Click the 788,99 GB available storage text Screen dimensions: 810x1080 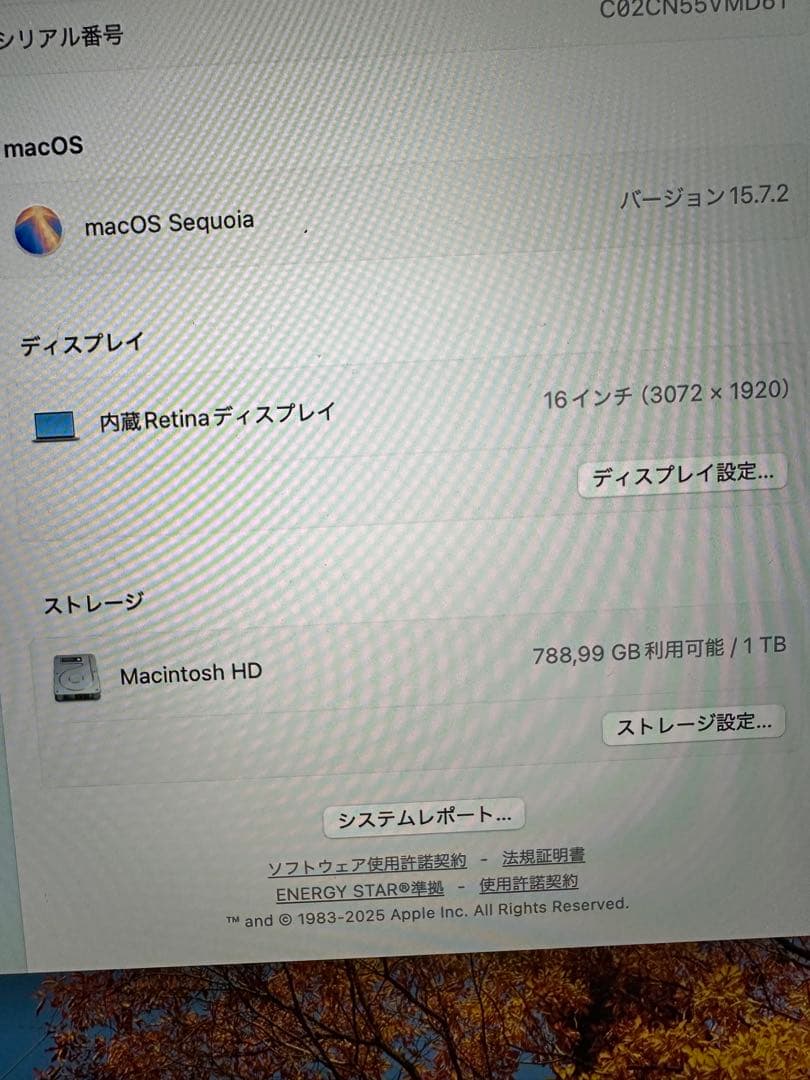[x=660, y=650]
